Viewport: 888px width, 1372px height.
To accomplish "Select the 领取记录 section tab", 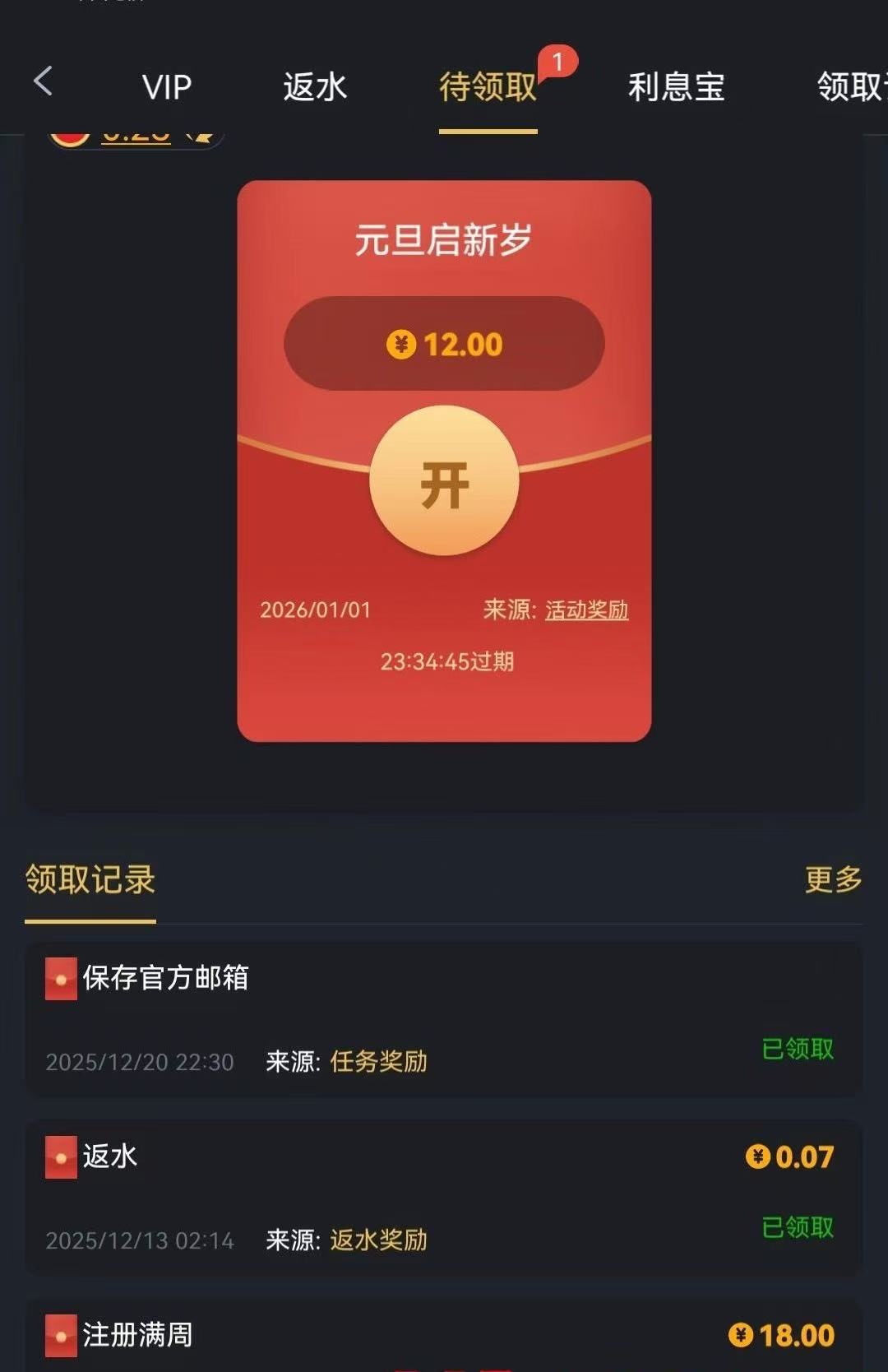I will (90, 879).
